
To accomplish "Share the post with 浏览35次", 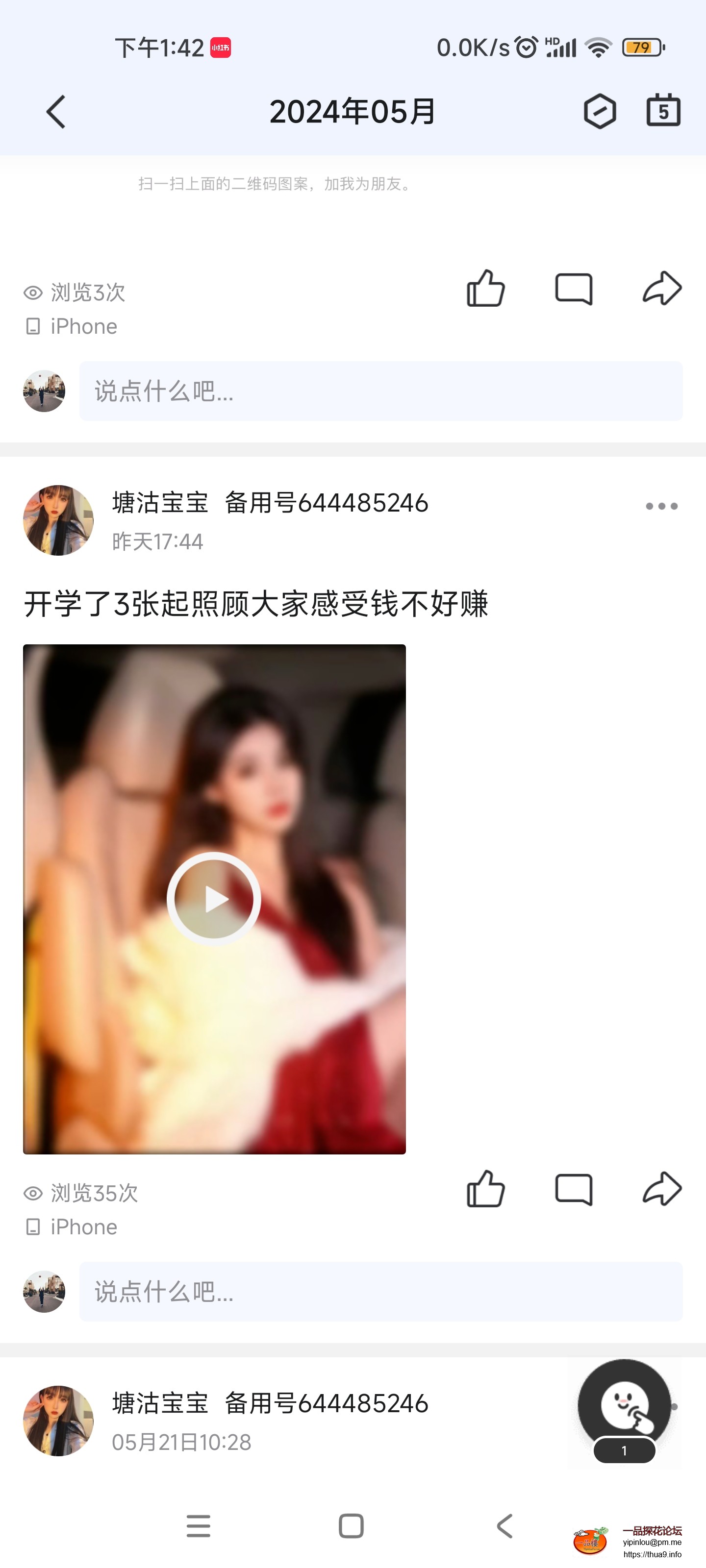I will [661, 1189].
